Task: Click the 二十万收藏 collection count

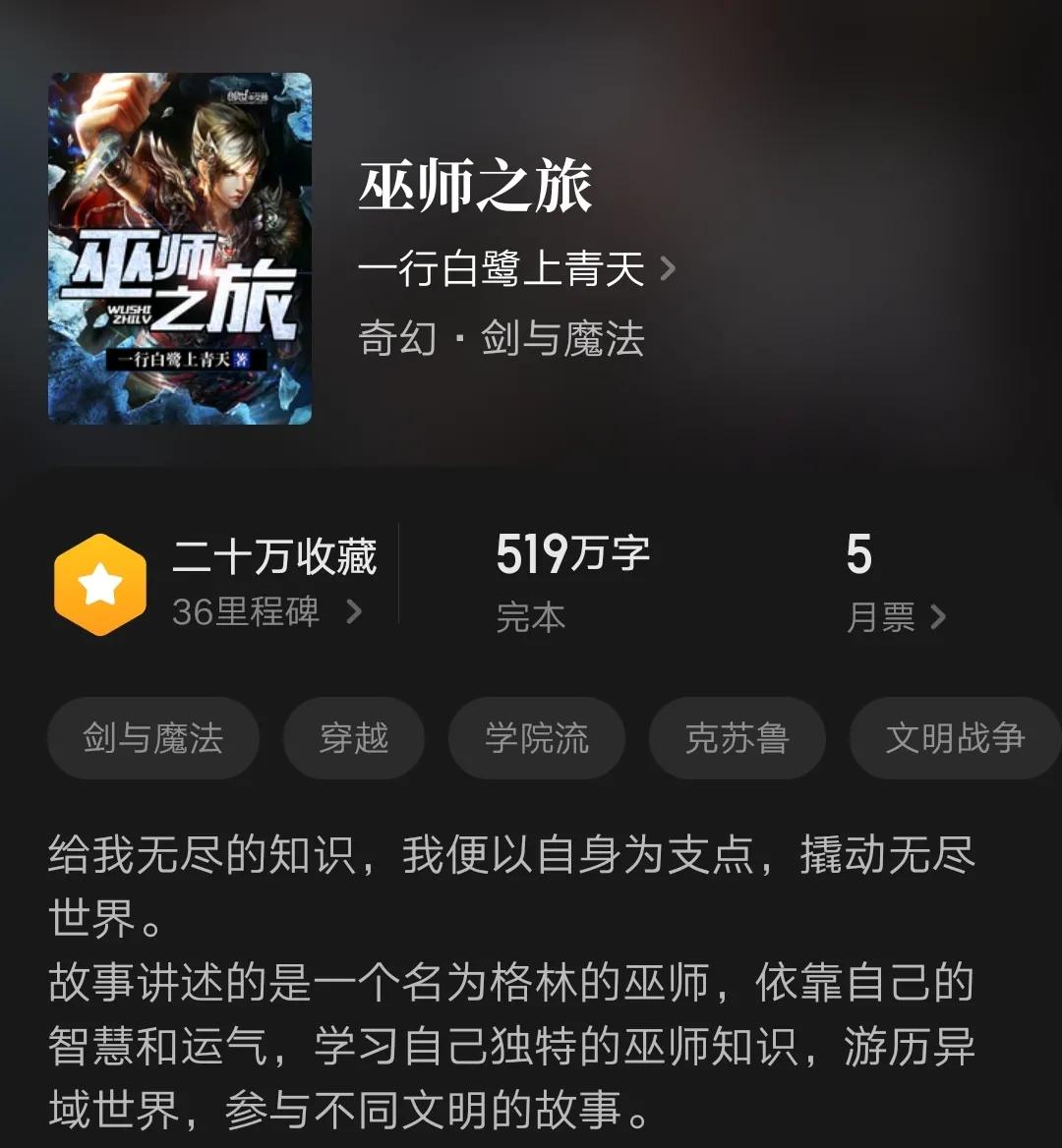Action: (x=275, y=554)
